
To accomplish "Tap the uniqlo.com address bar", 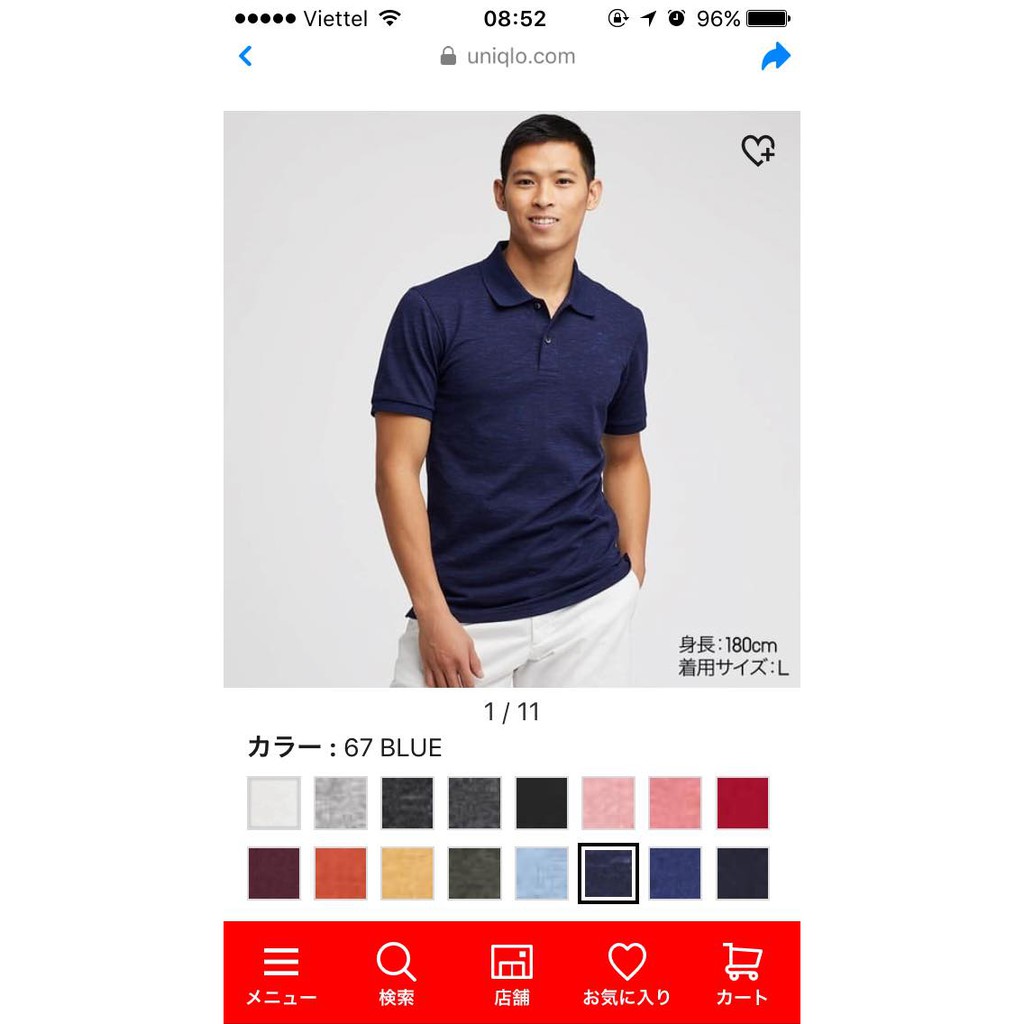I will coord(508,57).
